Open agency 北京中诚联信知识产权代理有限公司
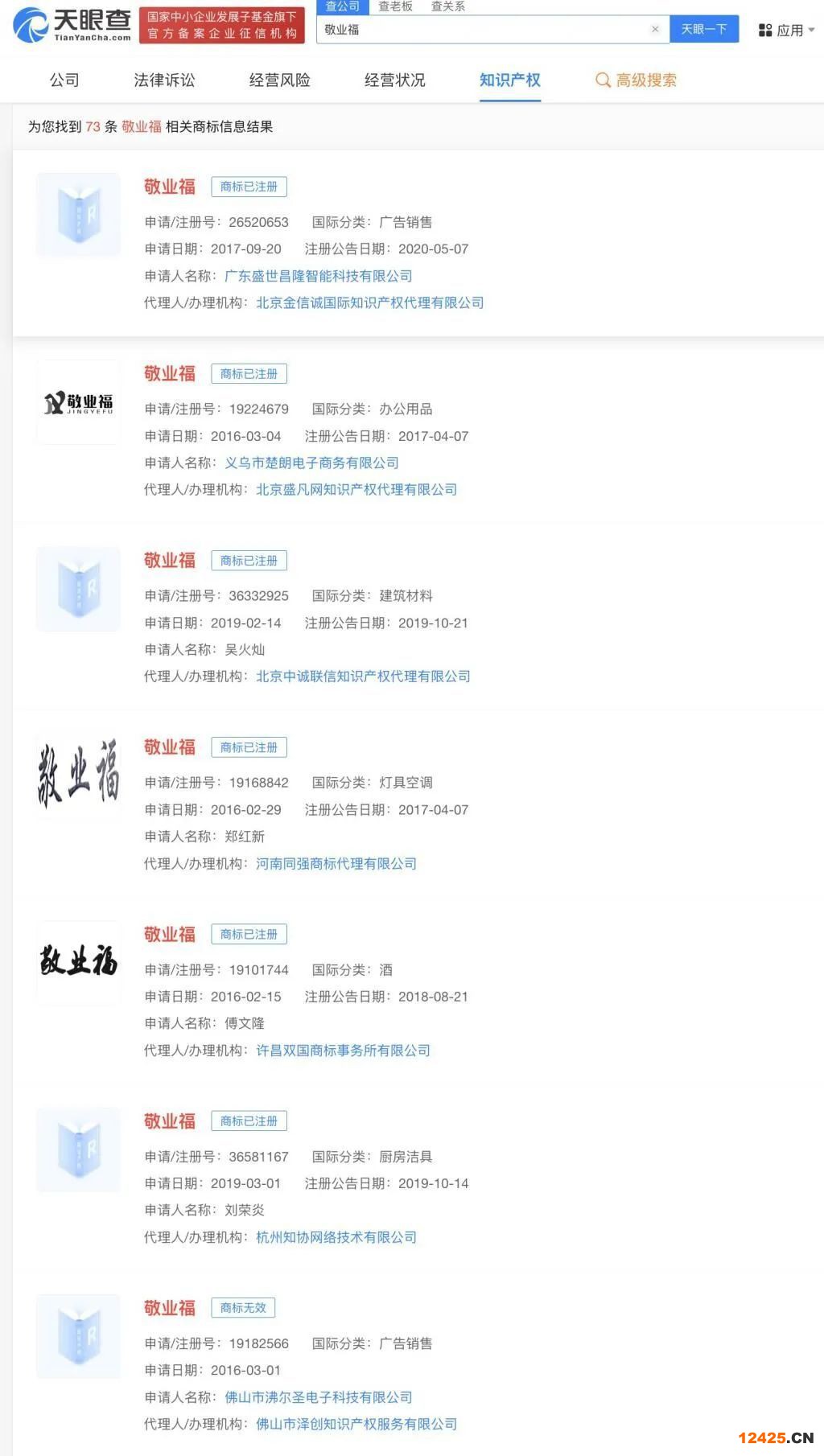Image resolution: width=824 pixels, height=1456 pixels. 363,677
